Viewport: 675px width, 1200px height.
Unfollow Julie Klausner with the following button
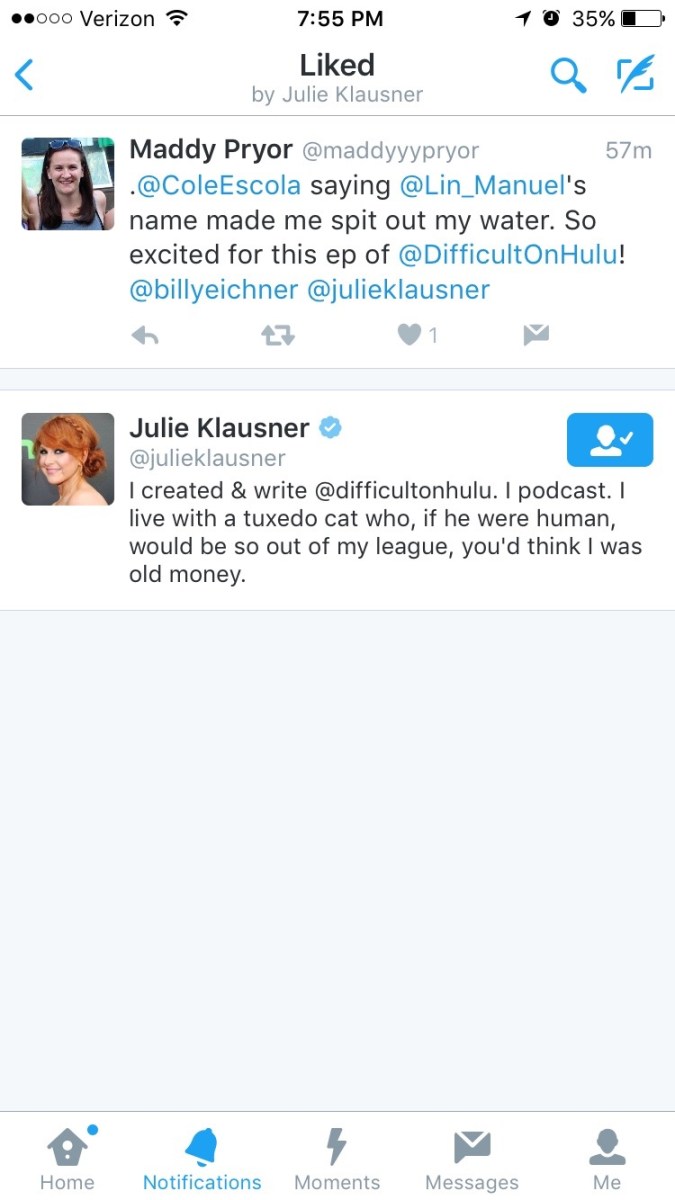pyautogui.click(x=609, y=440)
